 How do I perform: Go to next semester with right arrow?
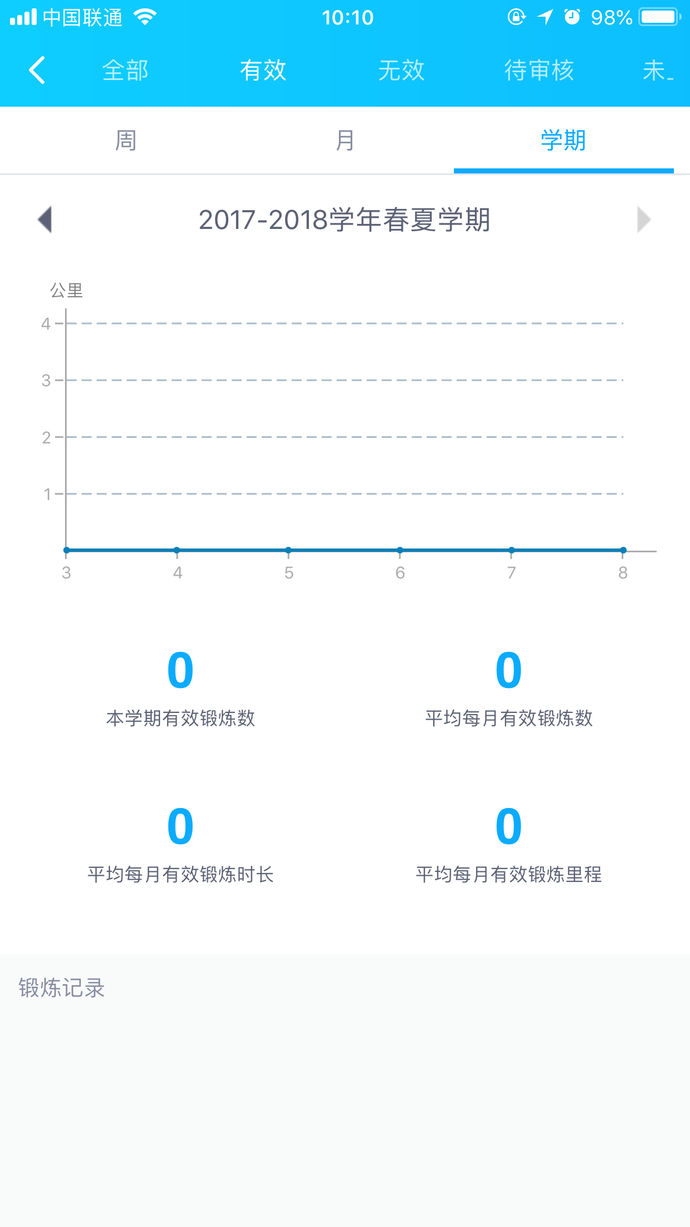point(644,219)
